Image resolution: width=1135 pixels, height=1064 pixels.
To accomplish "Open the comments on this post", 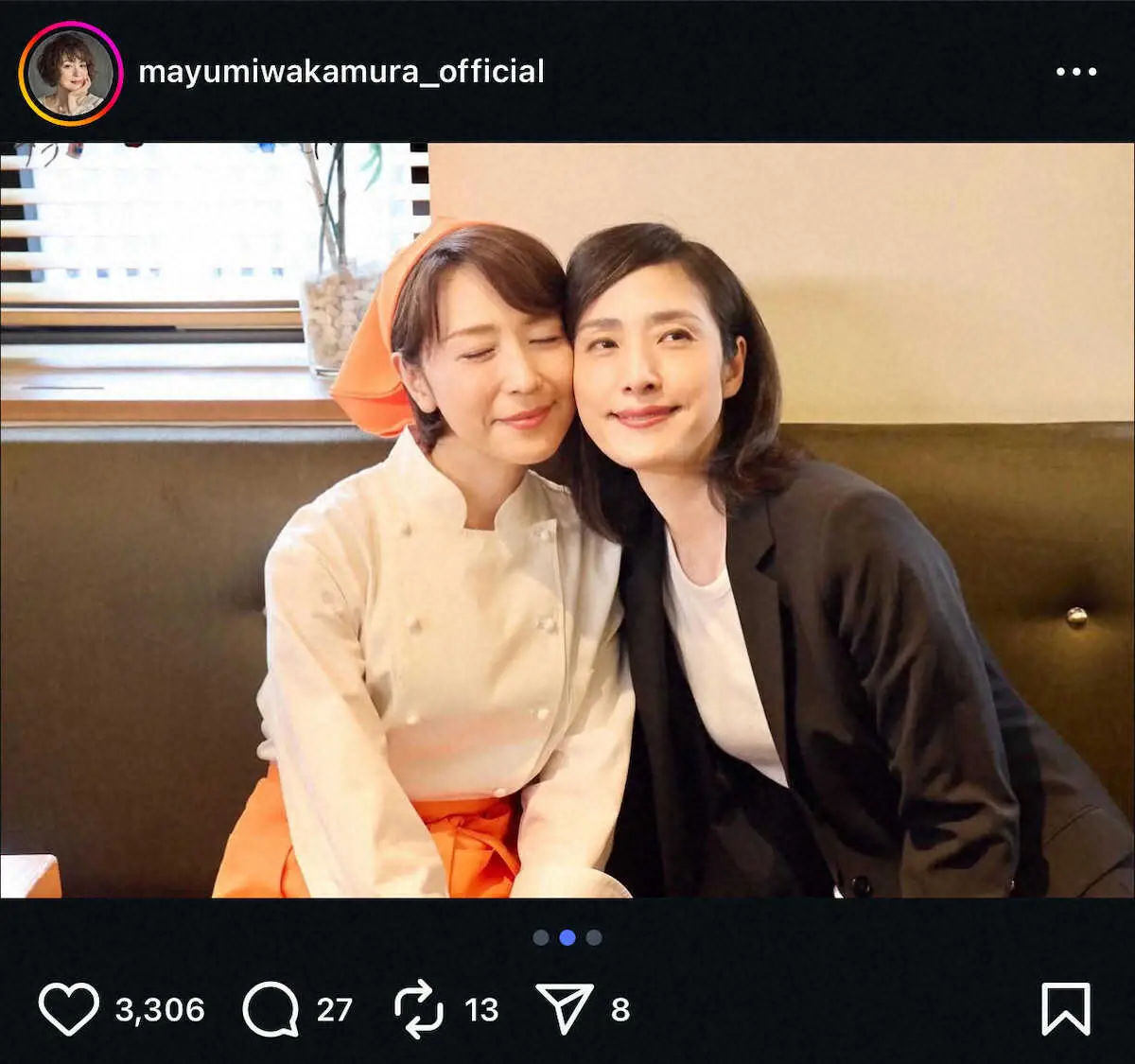I will pos(271,1008).
